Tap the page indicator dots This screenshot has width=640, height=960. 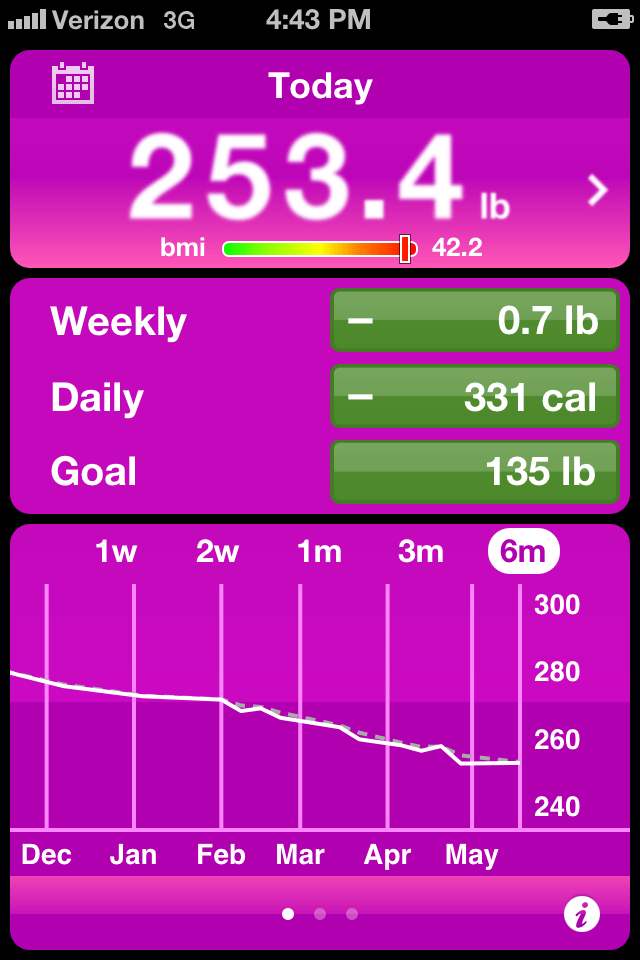click(320, 913)
